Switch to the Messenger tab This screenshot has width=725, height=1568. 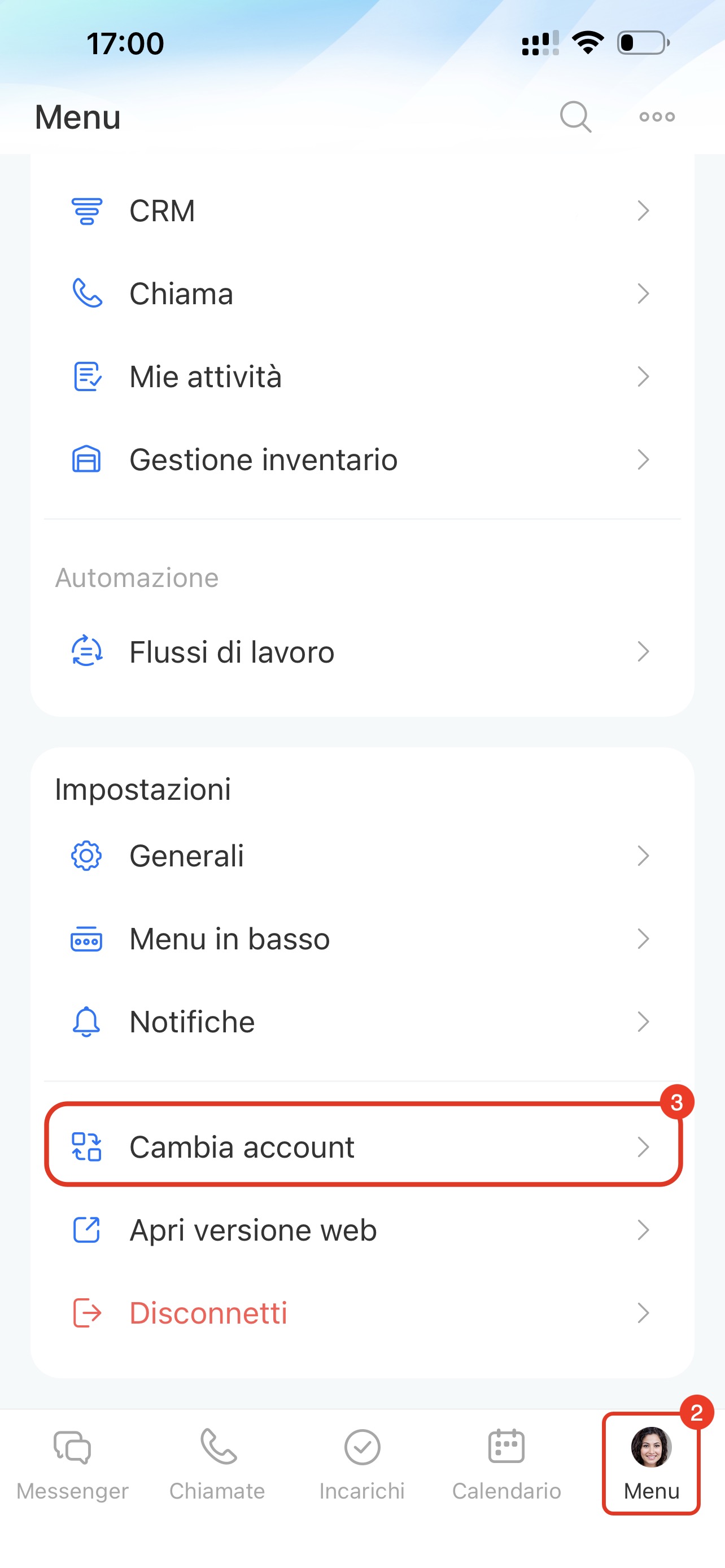(x=72, y=1464)
